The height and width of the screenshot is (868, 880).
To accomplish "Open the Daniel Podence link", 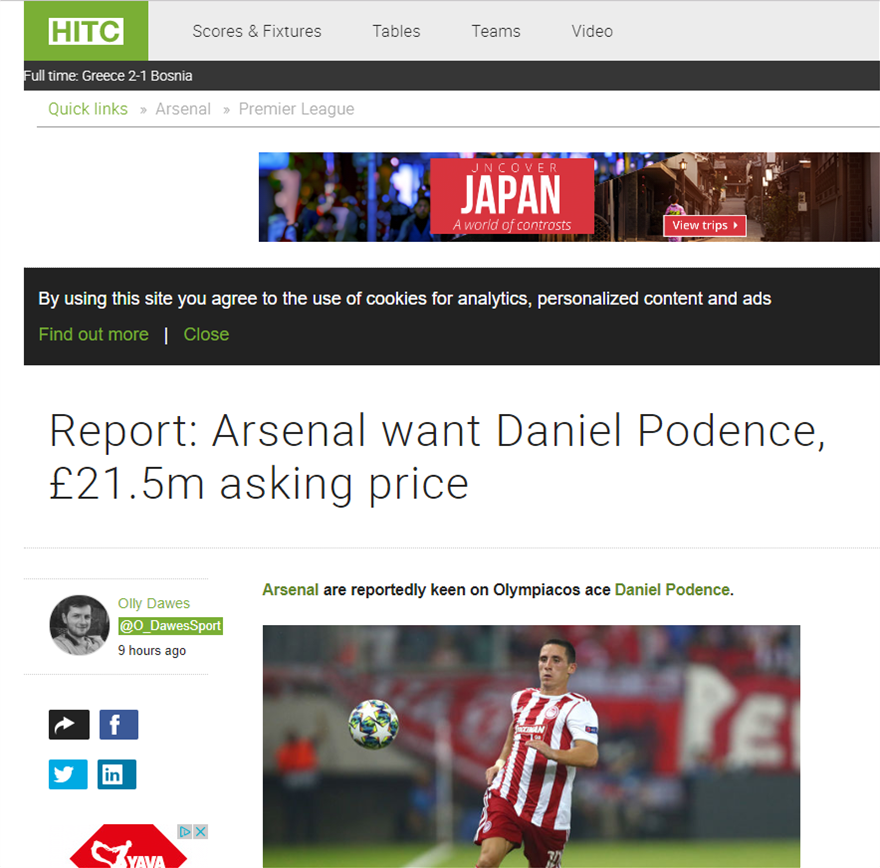I will [672, 590].
